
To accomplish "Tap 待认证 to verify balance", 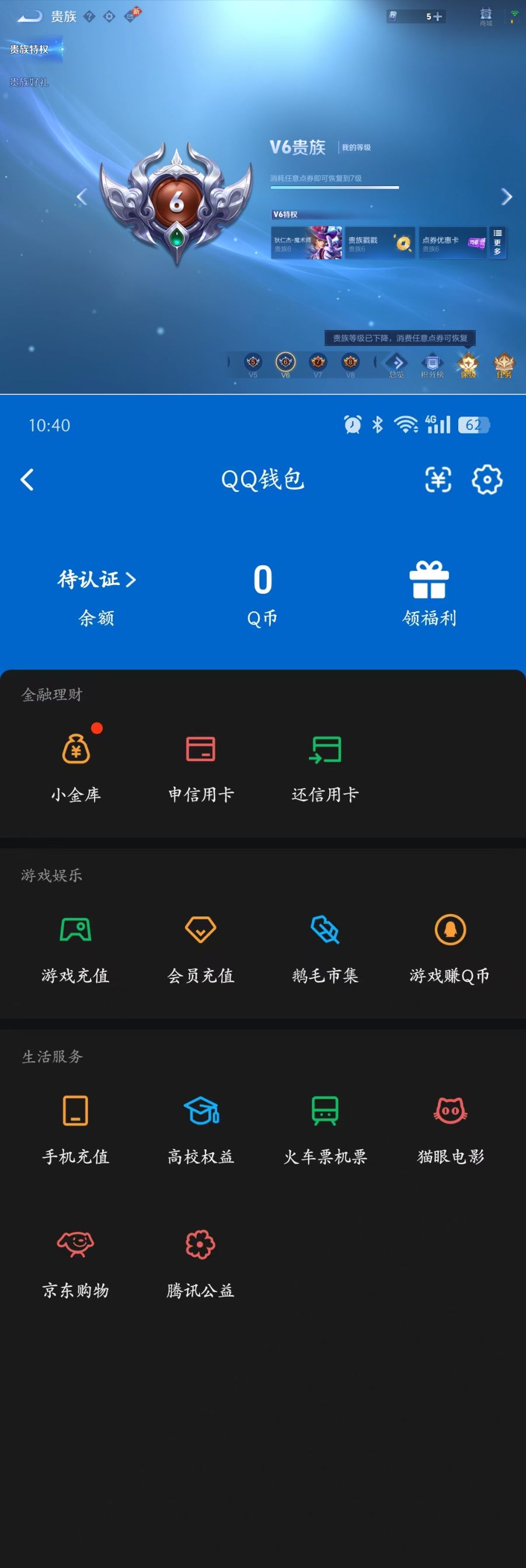I will click(x=96, y=579).
